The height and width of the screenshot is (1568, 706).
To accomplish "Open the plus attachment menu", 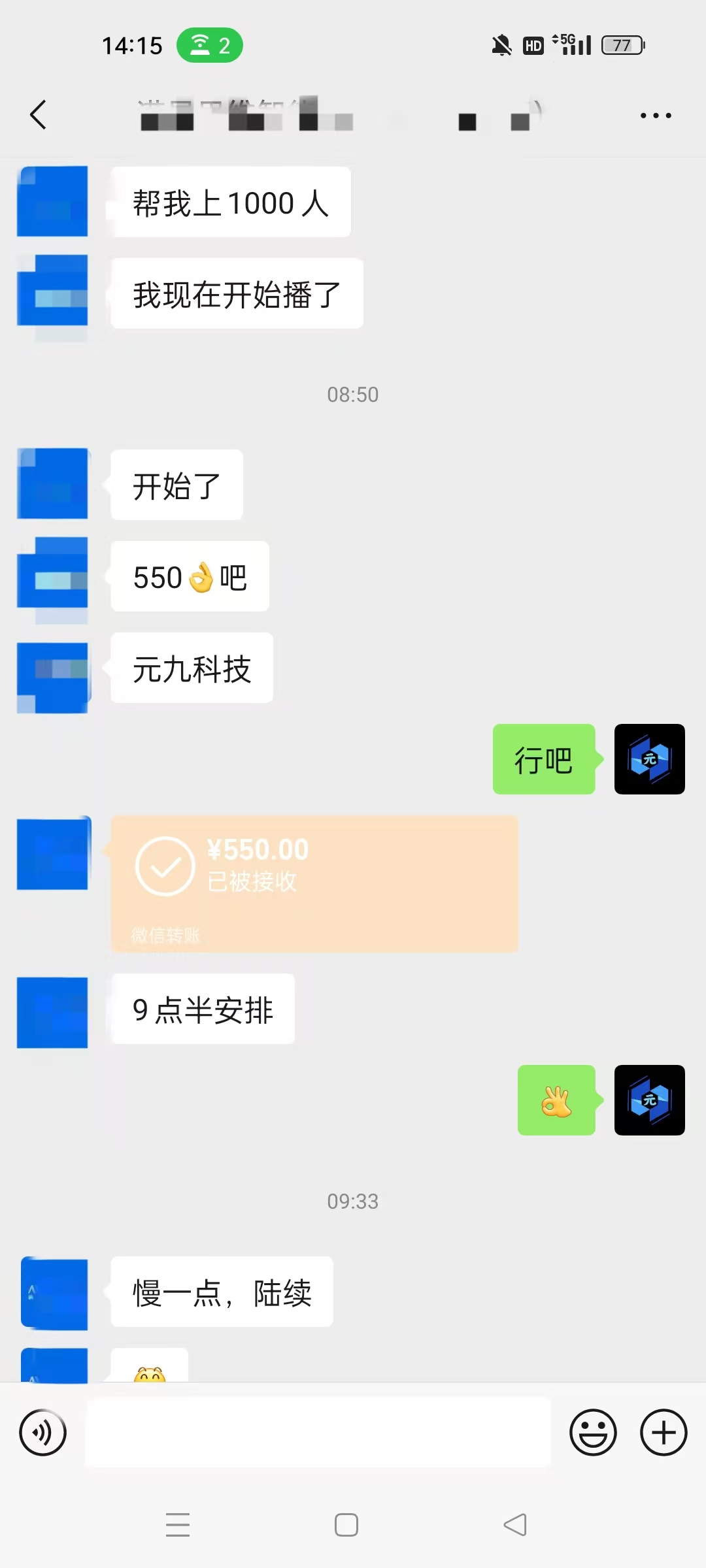I will (664, 1433).
